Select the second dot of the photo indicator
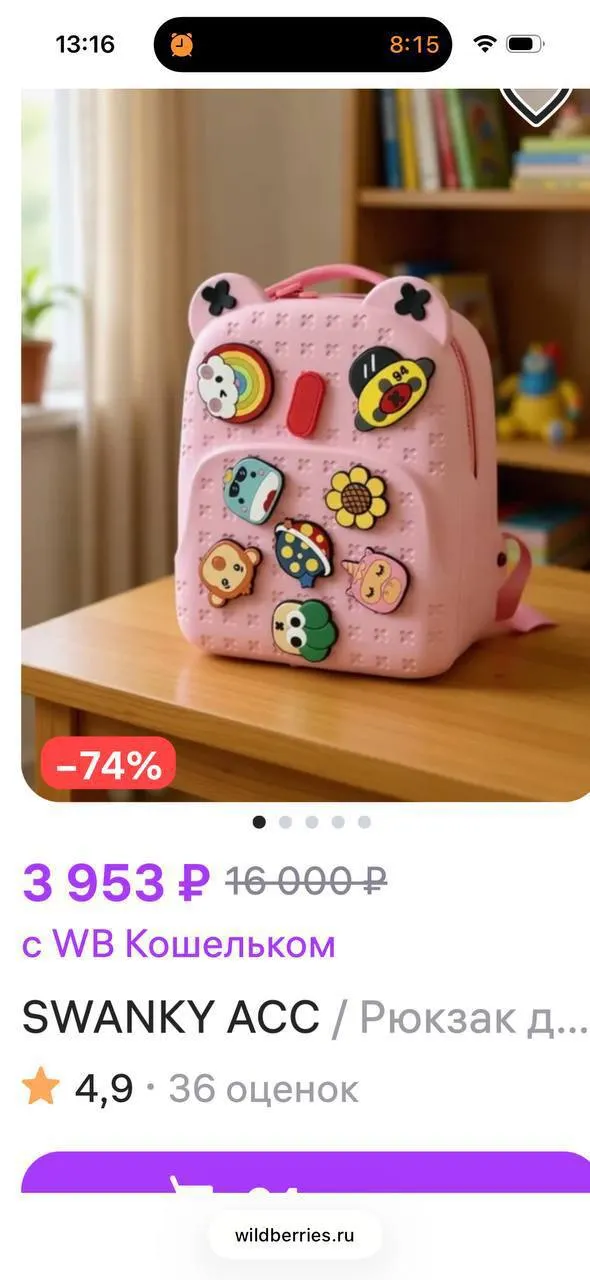Viewport: 590px width, 1280px height. click(x=286, y=822)
